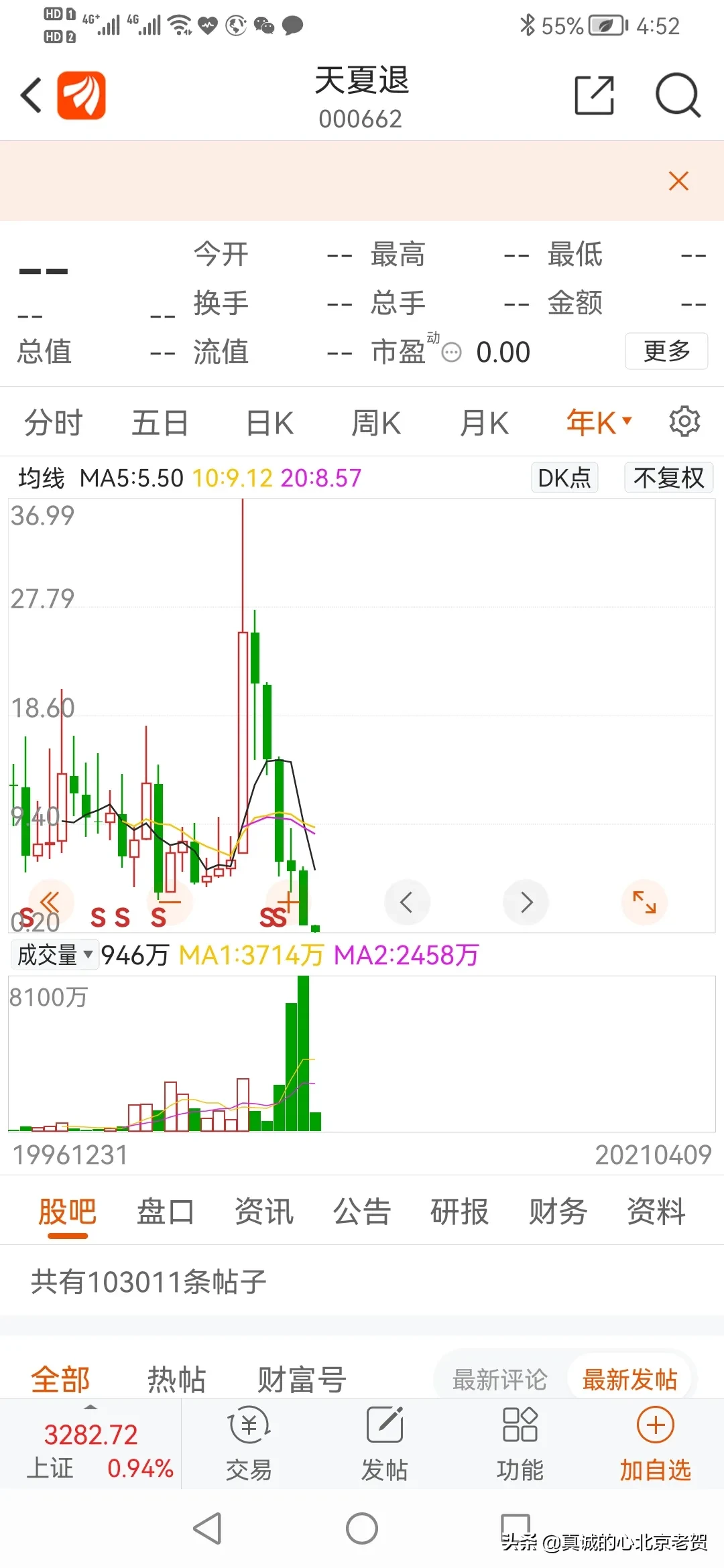The height and width of the screenshot is (1568, 724).
Task: Switch to the 五日 chart tab
Action: pos(160,423)
